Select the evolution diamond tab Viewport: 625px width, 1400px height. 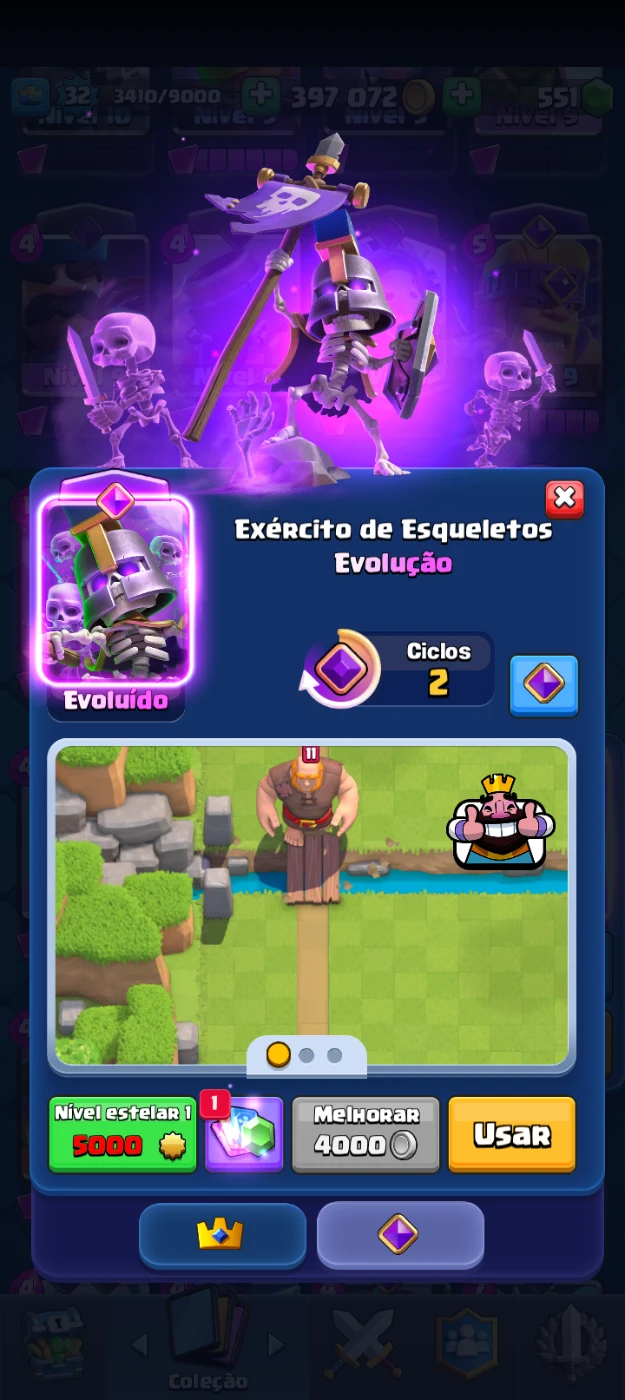400,1235
